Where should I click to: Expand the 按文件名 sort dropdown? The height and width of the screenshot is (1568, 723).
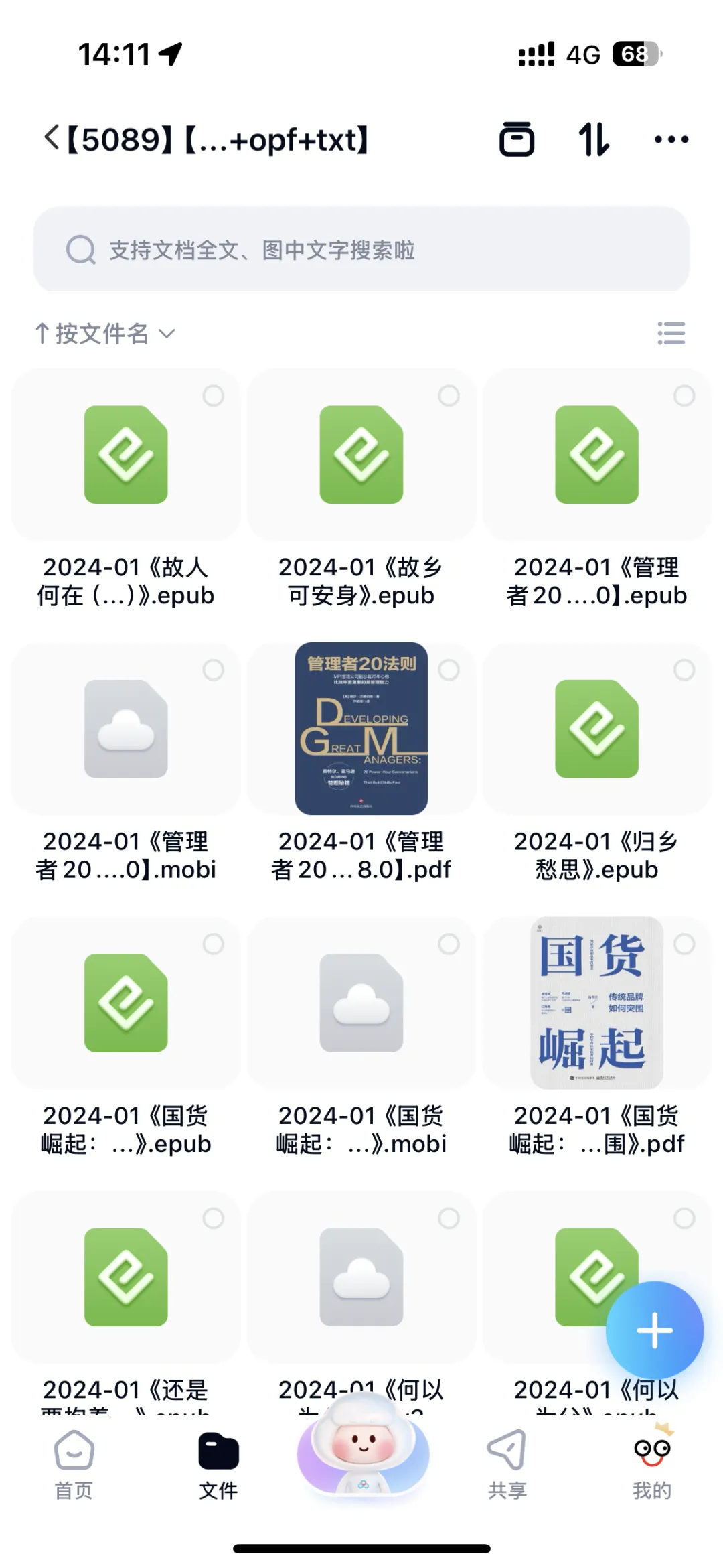click(x=106, y=333)
